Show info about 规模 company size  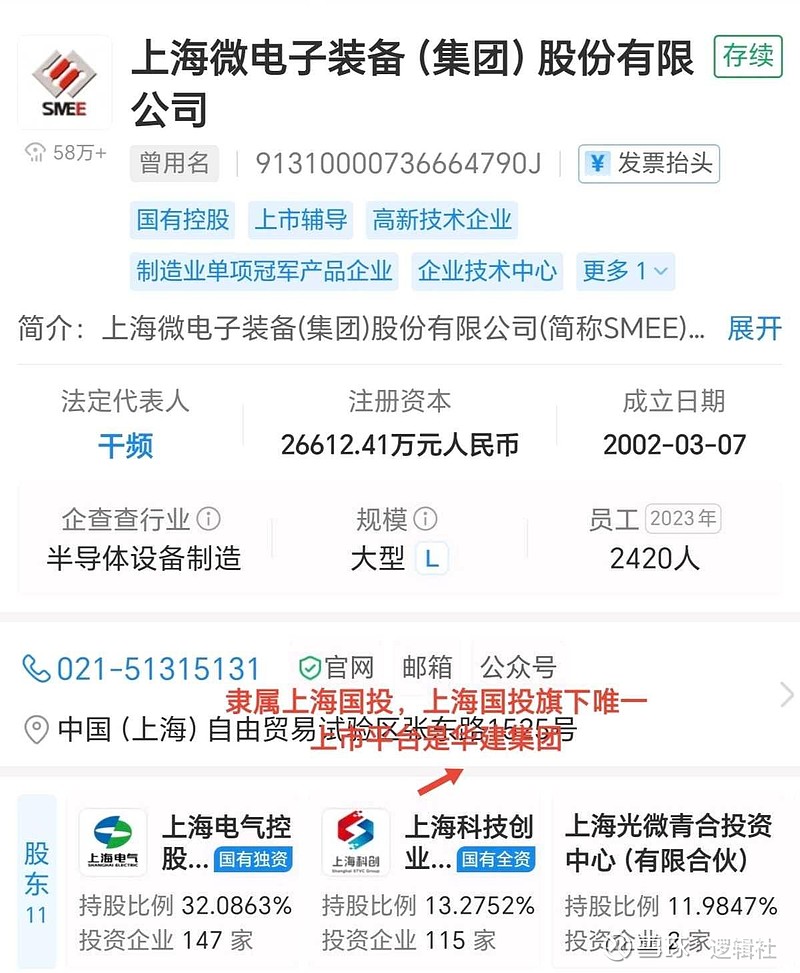[x=426, y=519]
